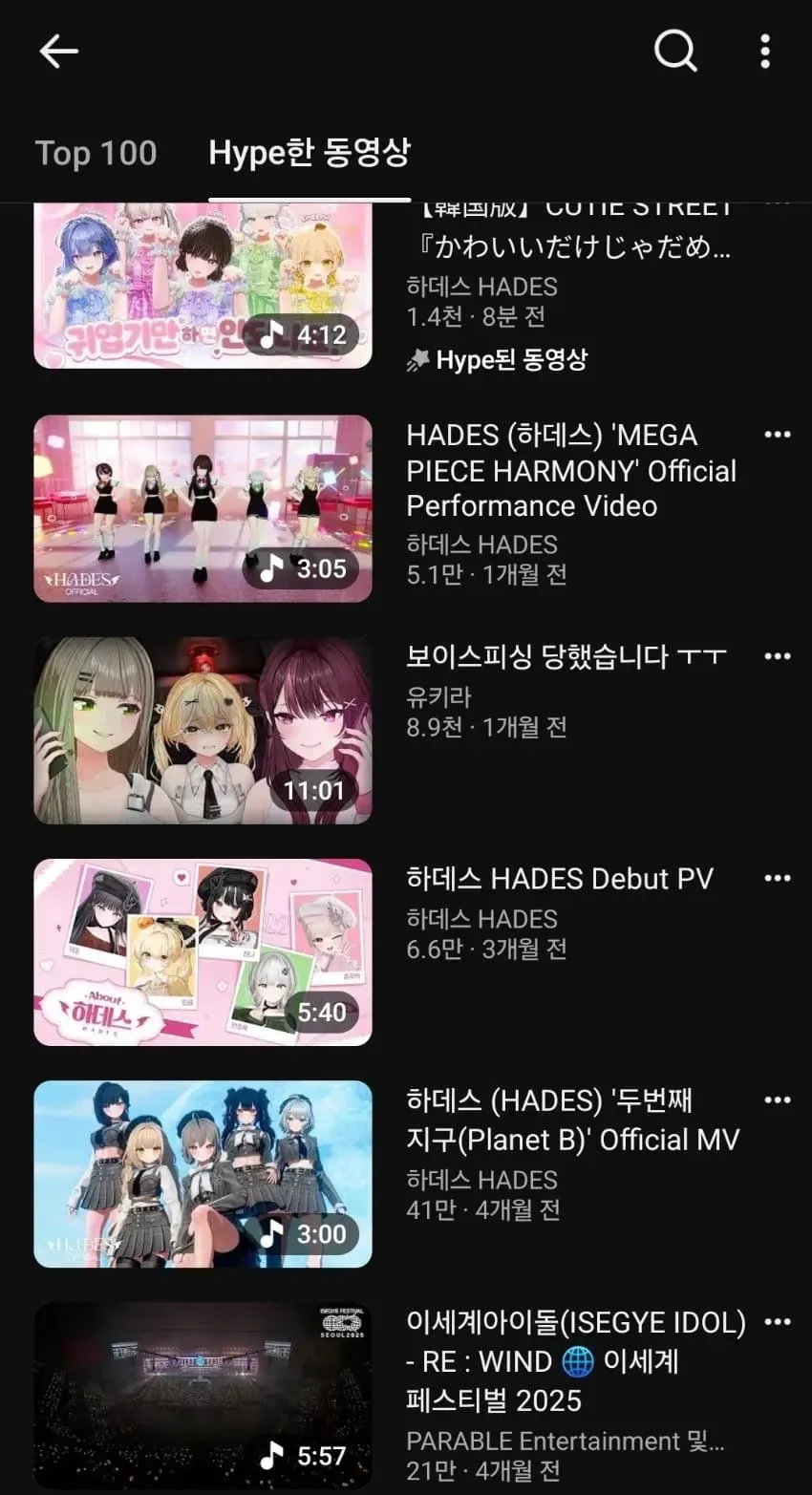
Task: Play the 보이스피싱 당했습니다 video
Action: pos(203,731)
